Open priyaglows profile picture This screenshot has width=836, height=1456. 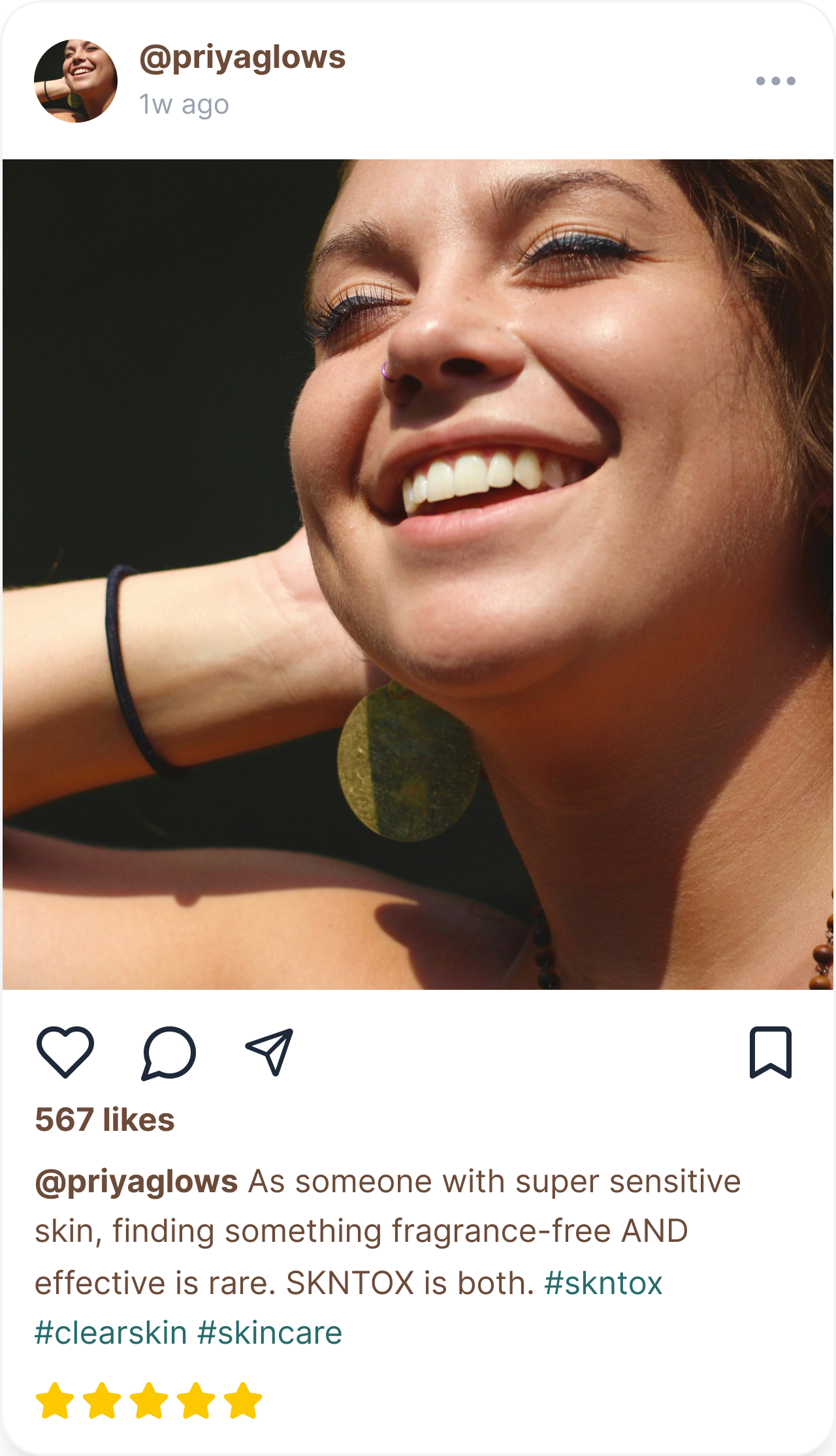pyautogui.click(x=76, y=81)
